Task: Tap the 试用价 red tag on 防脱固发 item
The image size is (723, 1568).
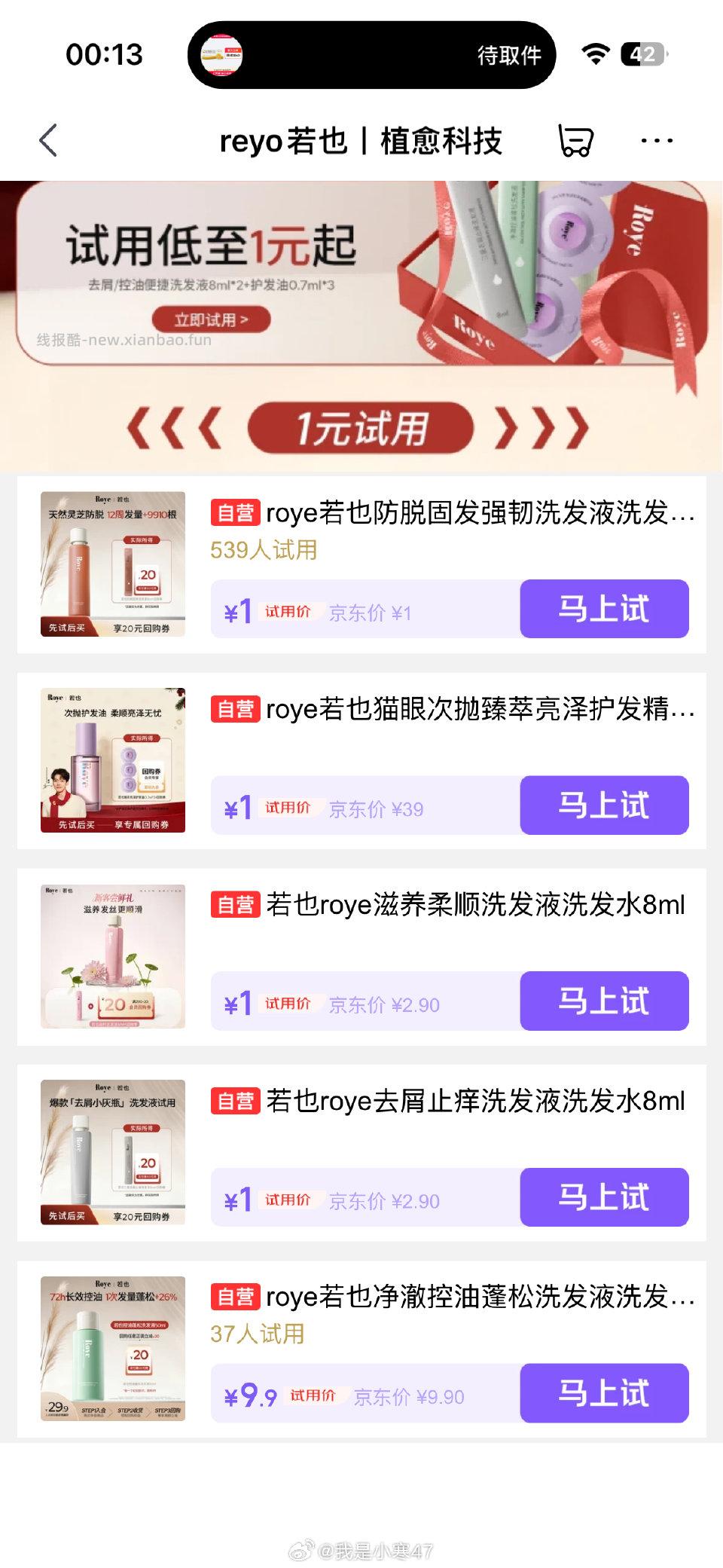Action: (288, 610)
